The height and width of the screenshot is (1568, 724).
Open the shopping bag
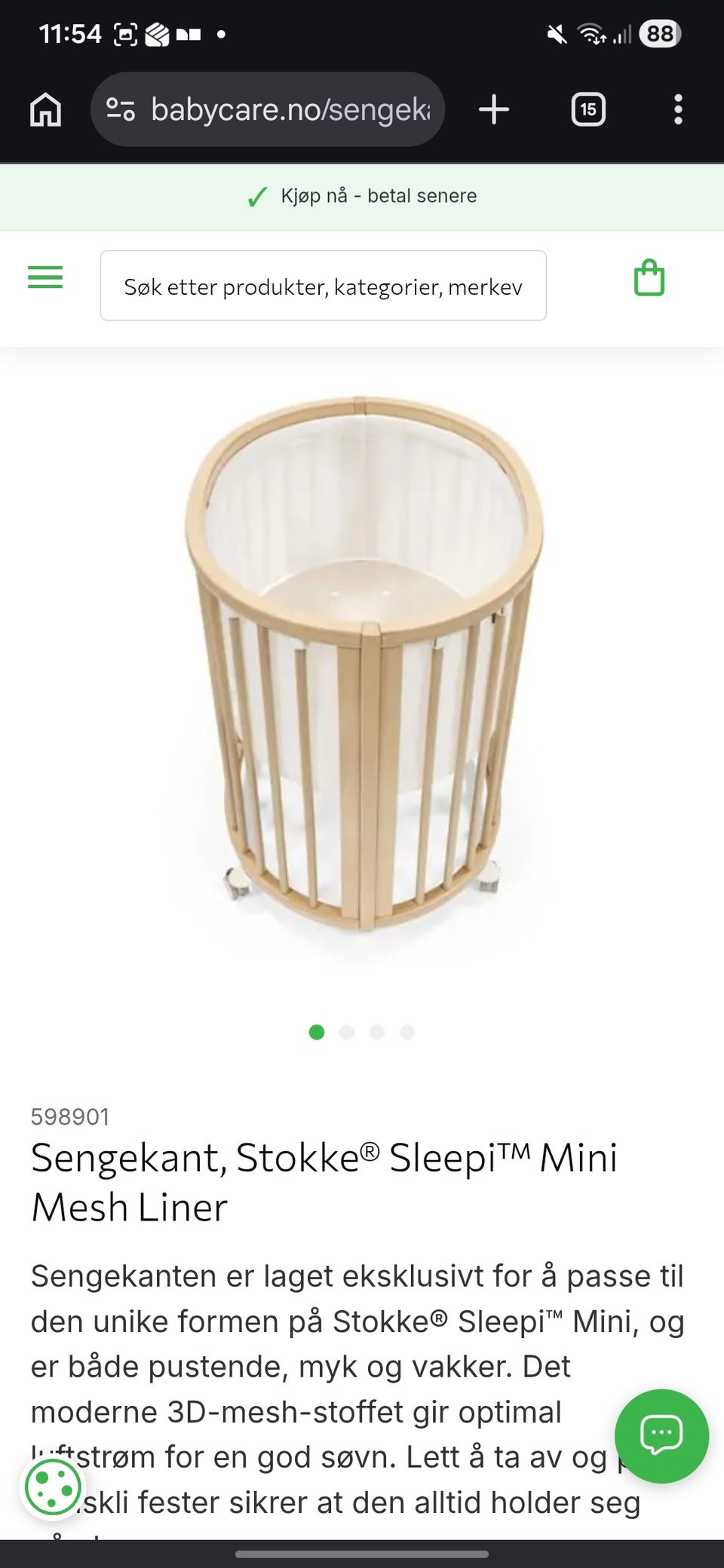click(649, 278)
